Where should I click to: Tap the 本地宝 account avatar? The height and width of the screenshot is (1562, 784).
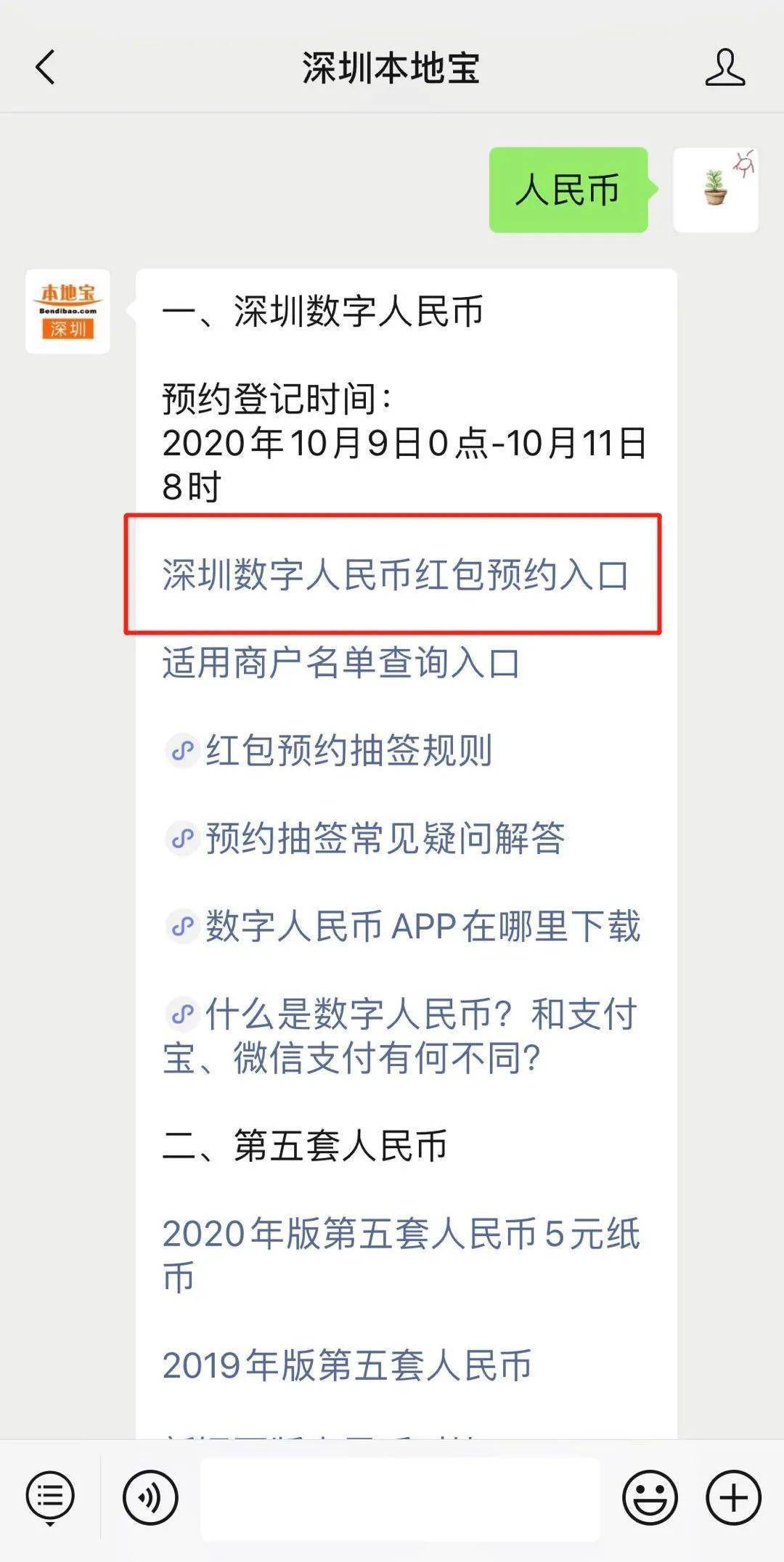[68, 312]
